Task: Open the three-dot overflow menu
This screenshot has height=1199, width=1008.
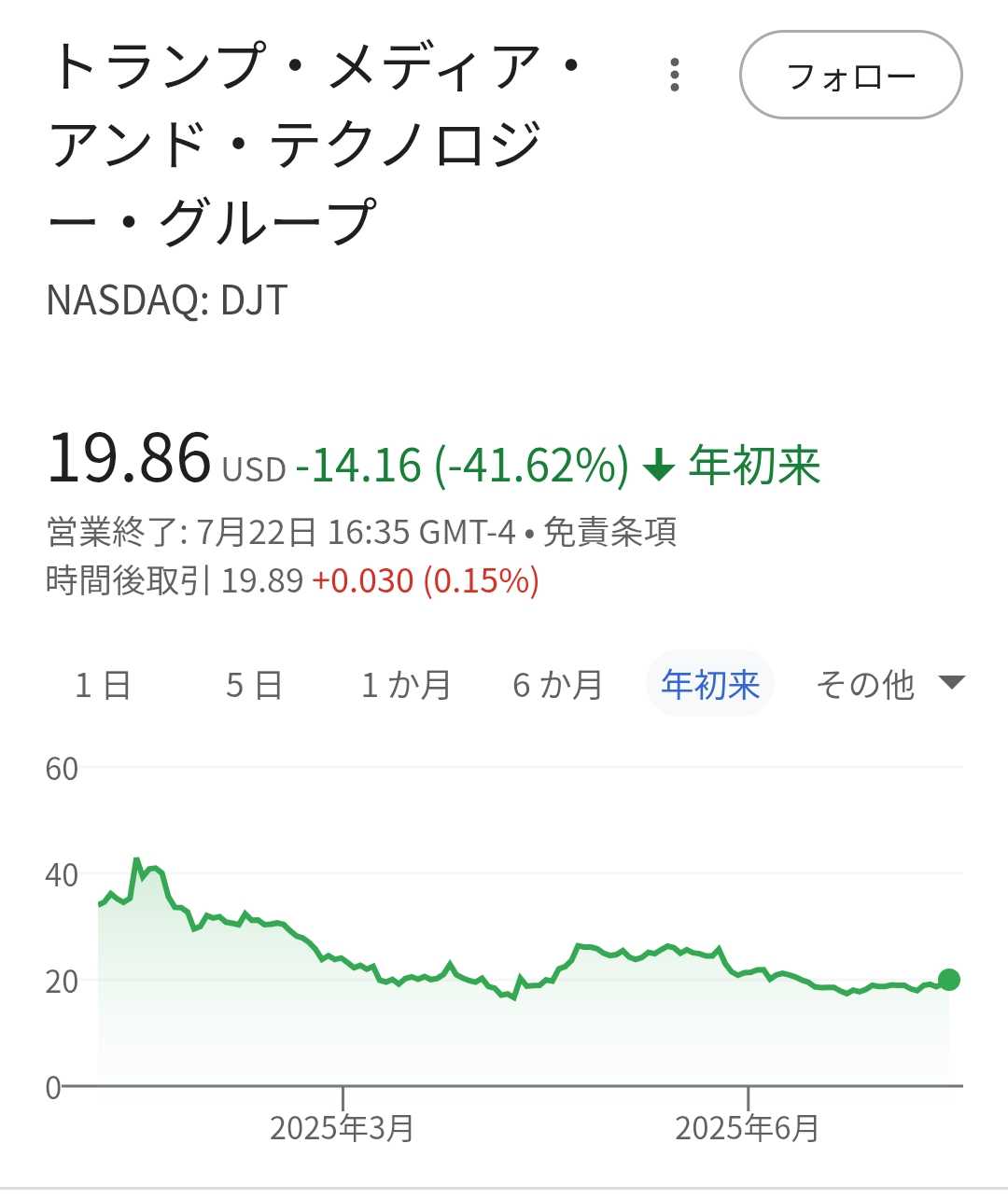Action: [x=675, y=75]
